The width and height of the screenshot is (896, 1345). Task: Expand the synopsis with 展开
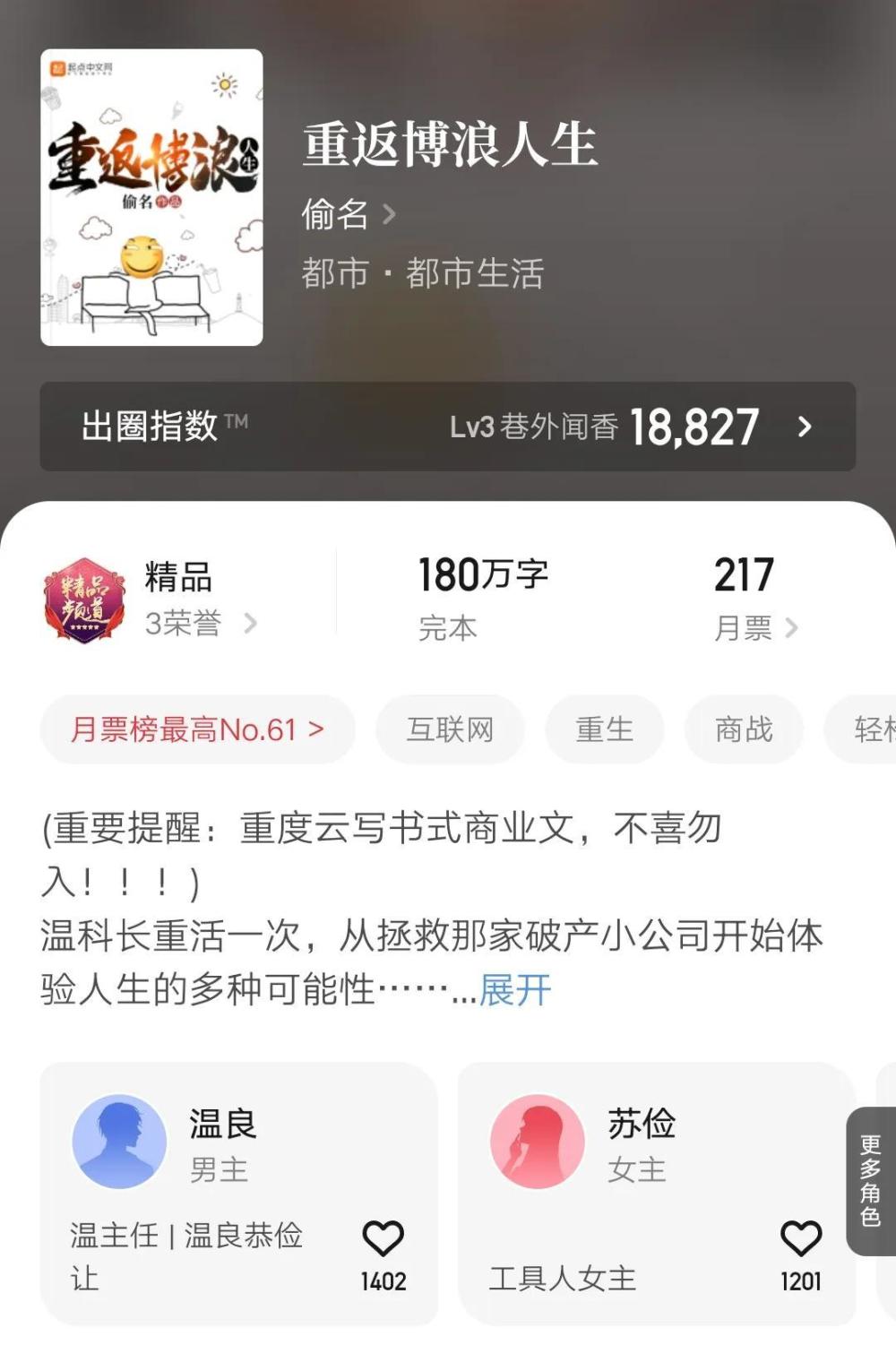[514, 990]
